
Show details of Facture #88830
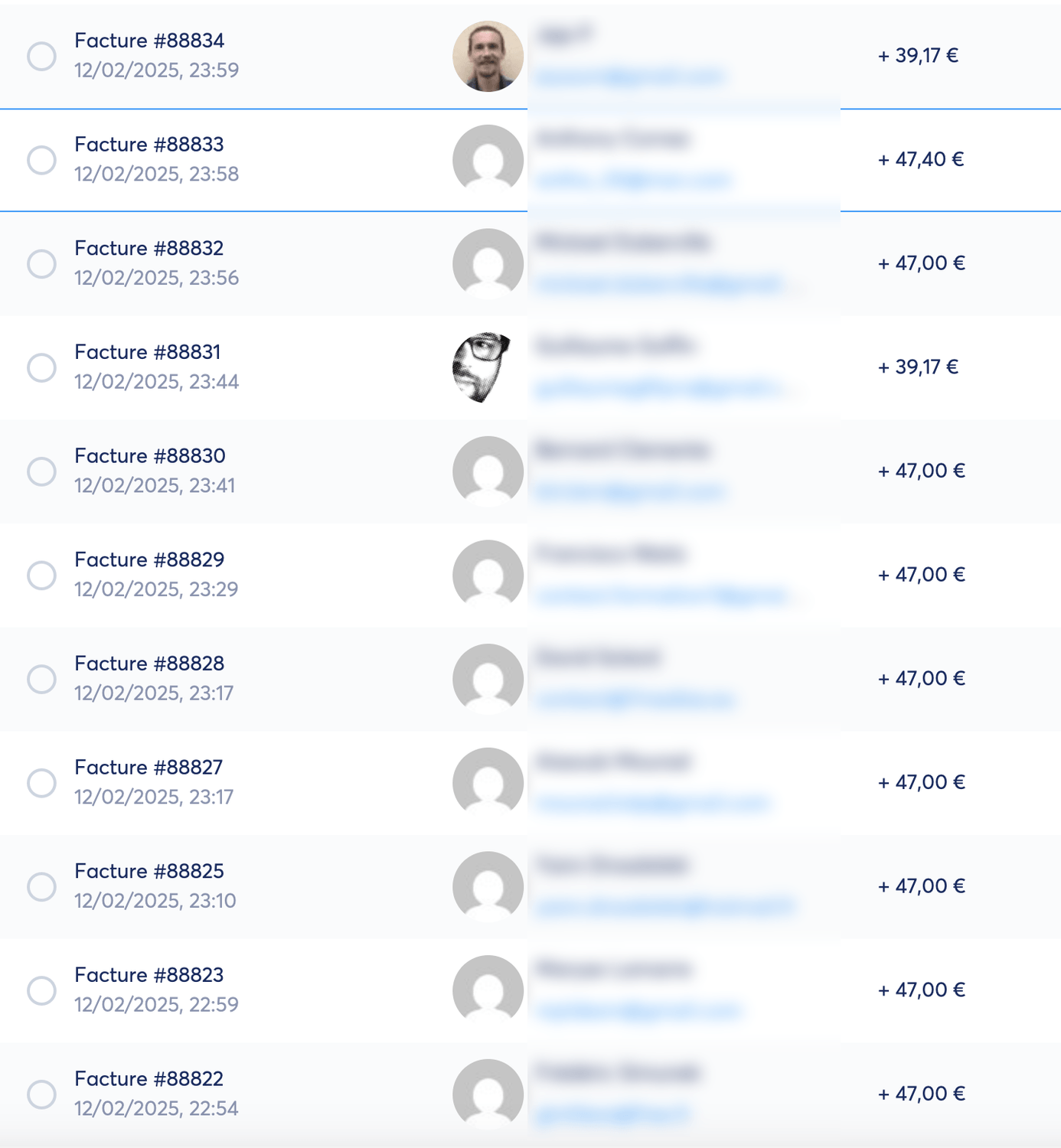(x=150, y=456)
